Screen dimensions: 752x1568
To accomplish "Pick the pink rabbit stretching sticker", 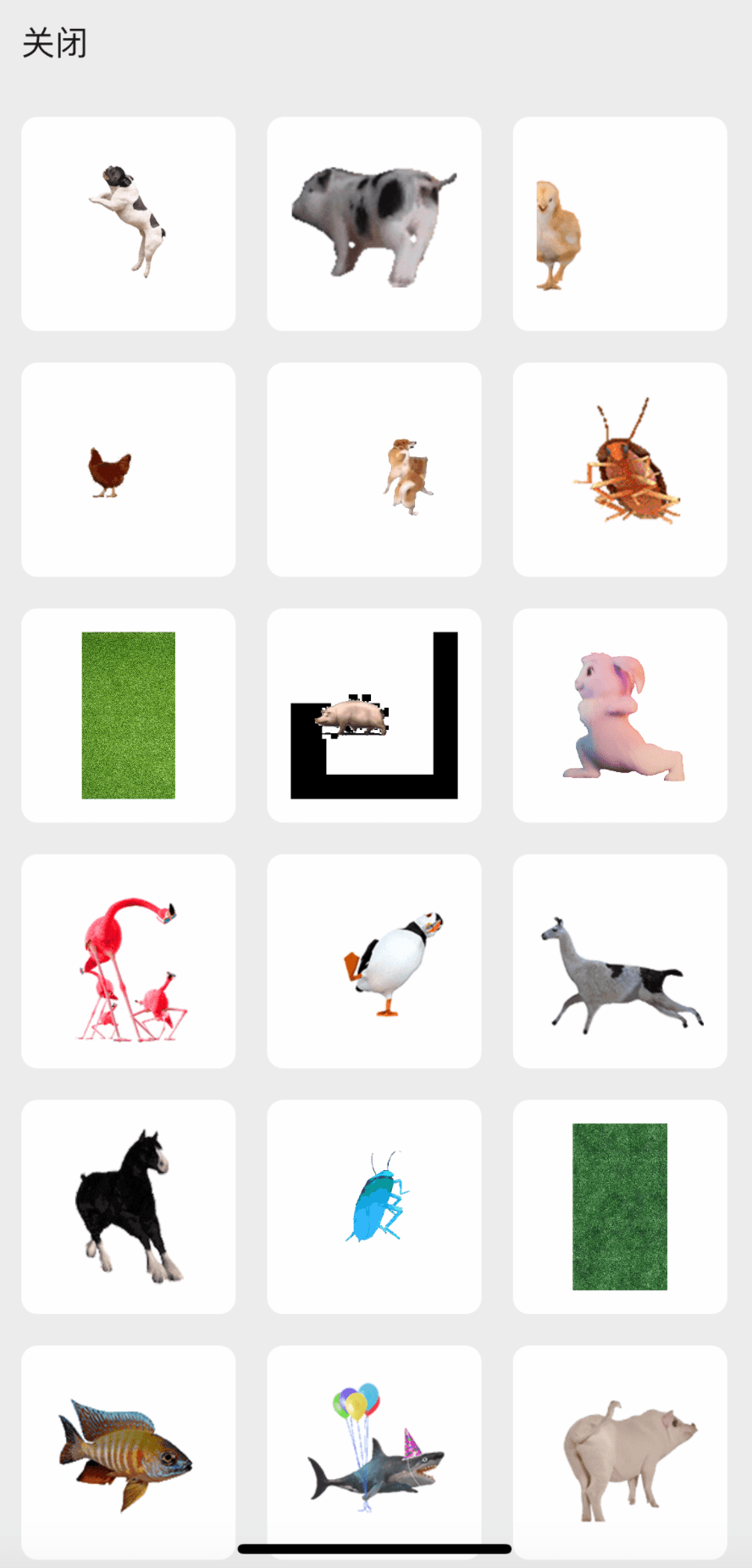I will tap(620, 715).
